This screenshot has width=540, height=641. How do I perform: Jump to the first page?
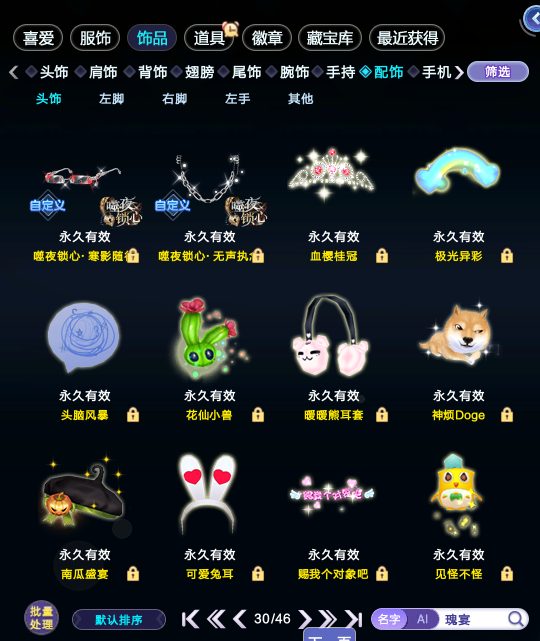[190, 619]
